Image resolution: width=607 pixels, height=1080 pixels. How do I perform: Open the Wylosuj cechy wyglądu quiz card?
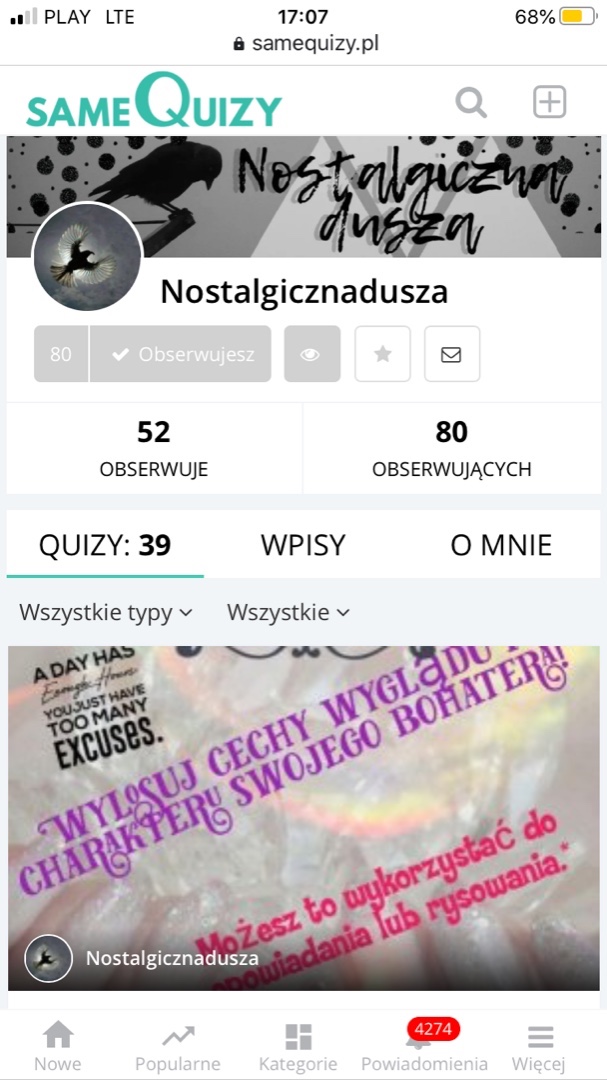click(303, 800)
